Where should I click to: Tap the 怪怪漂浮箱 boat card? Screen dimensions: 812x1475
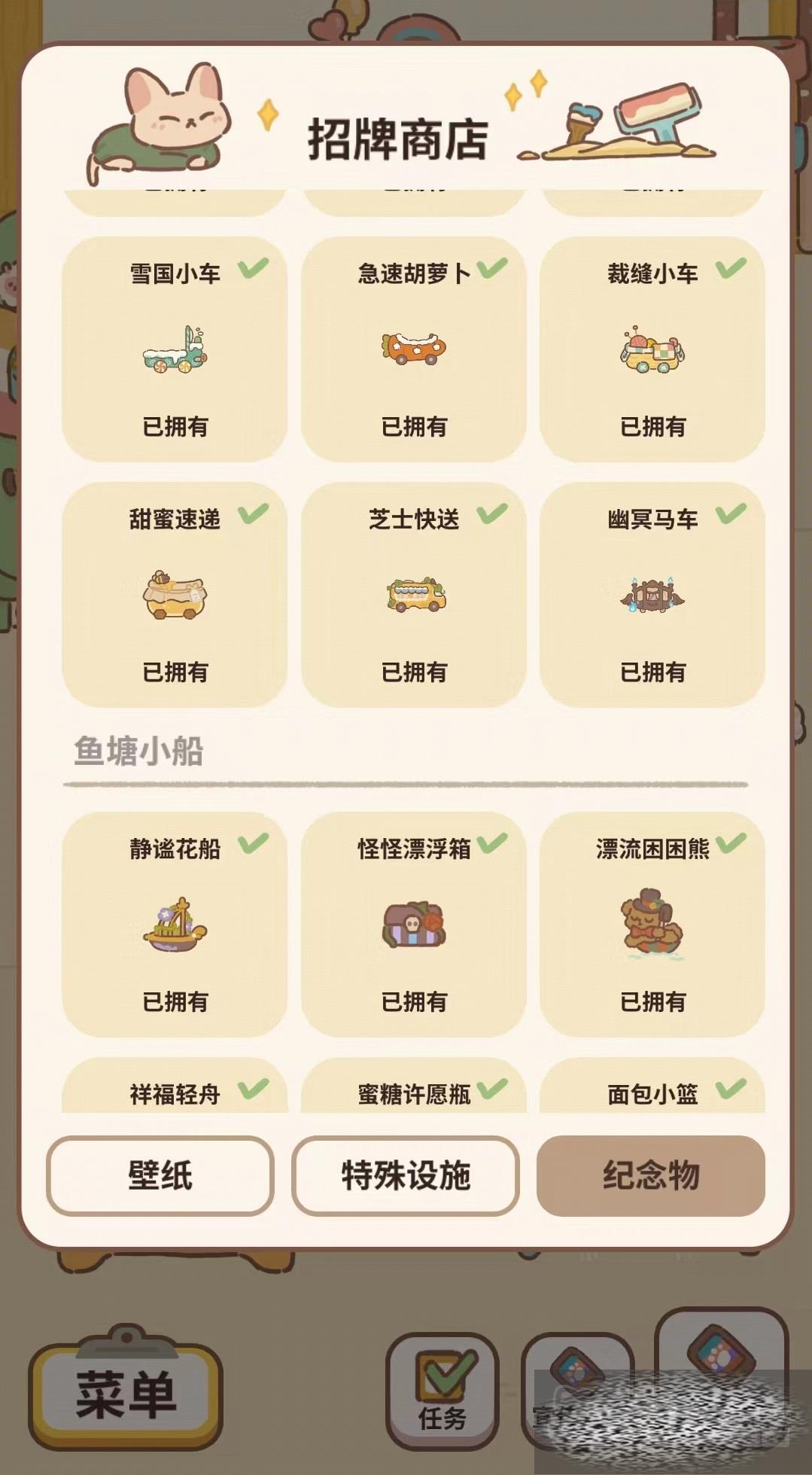tap(413, 925)
